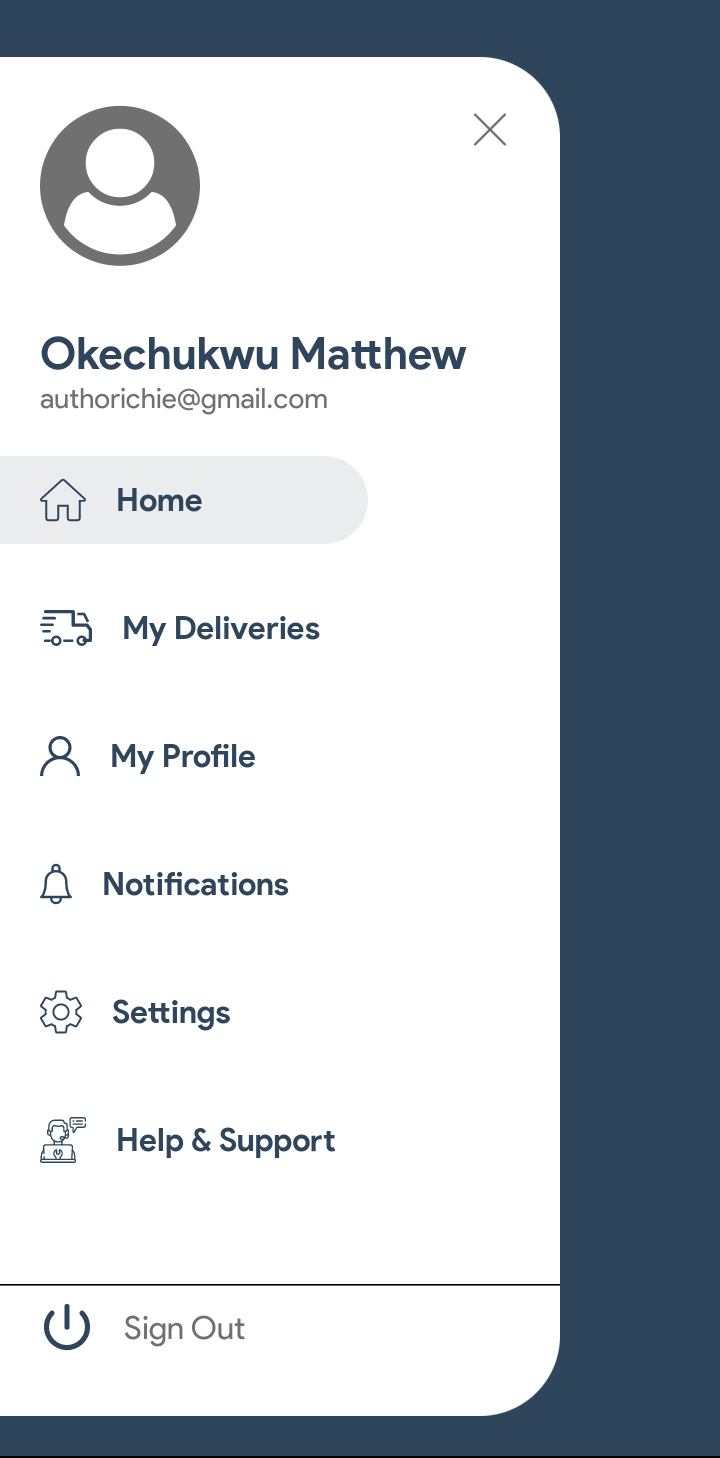The image size is (720, 1458).
Task: Open Settings
Action: pyautogui.click(x=171, y=1012)
